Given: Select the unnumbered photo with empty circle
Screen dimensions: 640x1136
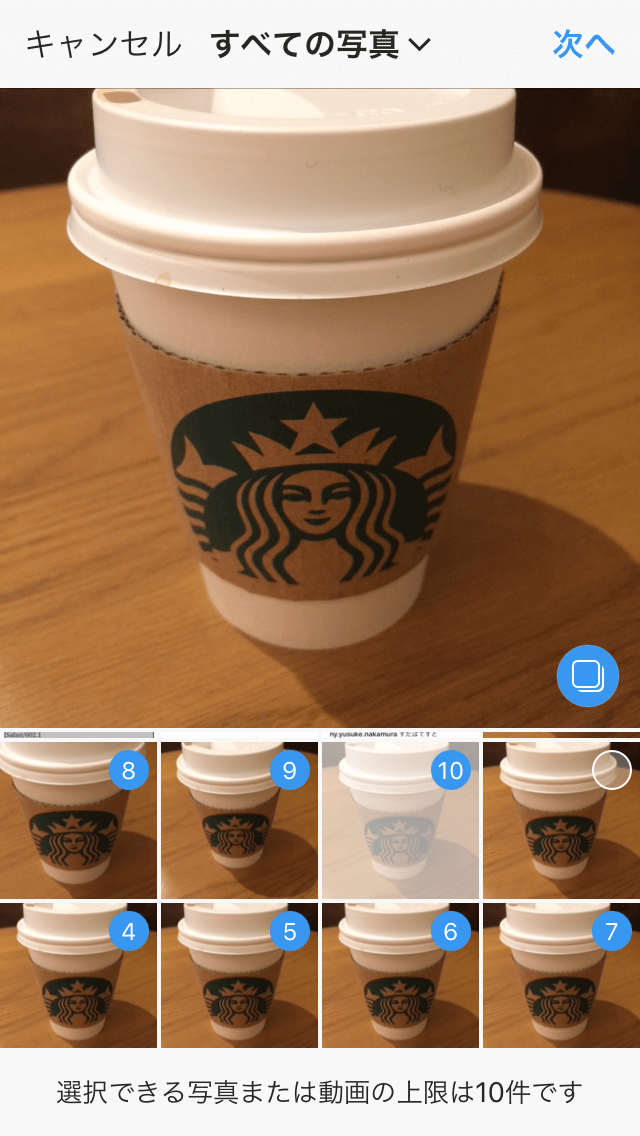Looking at the screenshot, I should point(611,770).
